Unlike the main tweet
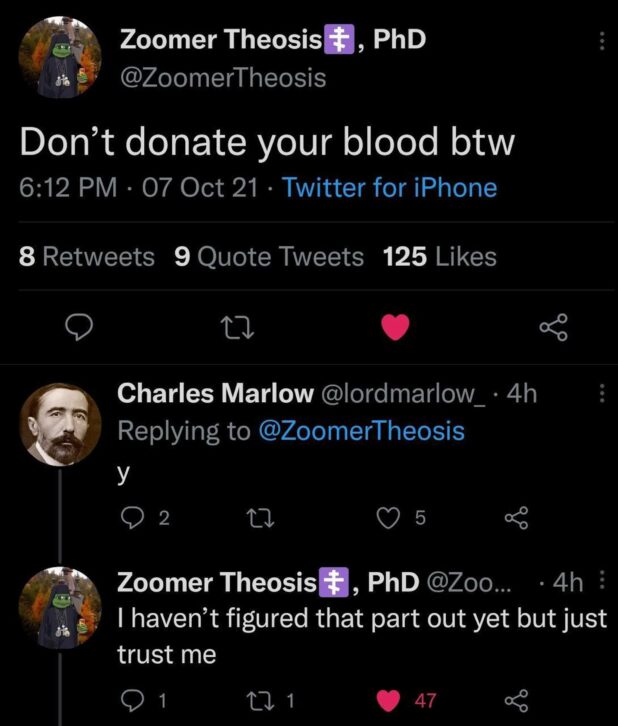 click(x=397, y=327)
